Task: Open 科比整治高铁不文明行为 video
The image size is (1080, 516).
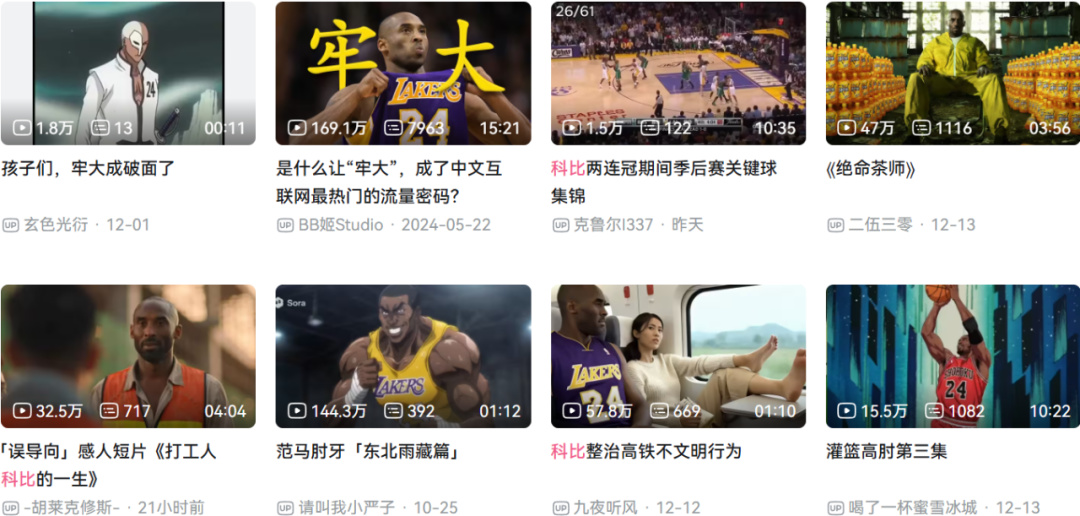Action: pyautogui.click(x=678, y=356)
